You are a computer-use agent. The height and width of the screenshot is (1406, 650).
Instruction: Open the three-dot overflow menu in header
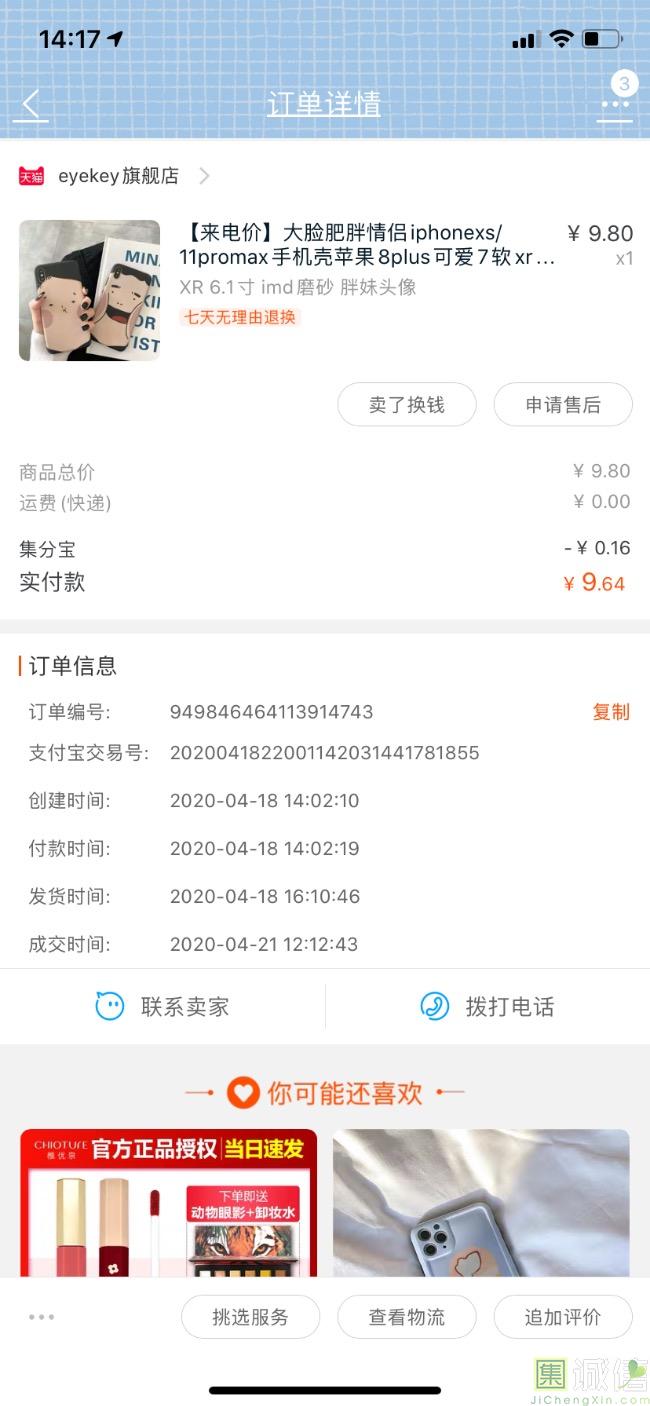tap(614, 104)
